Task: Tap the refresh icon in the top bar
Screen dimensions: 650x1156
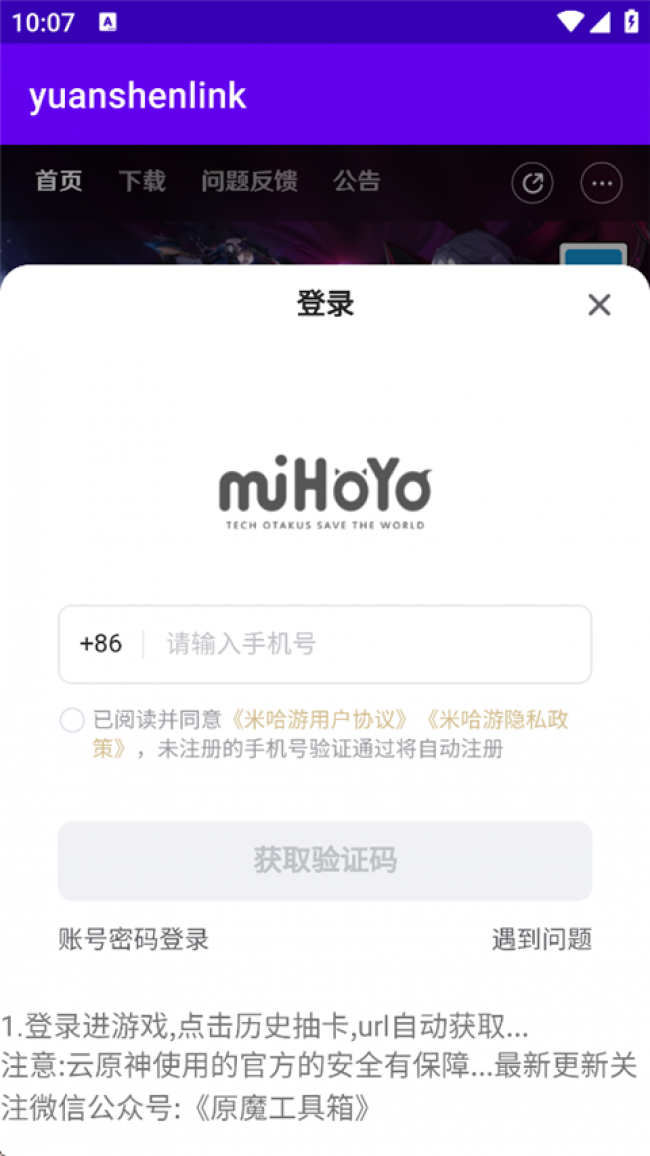Action: click(532, 183)
